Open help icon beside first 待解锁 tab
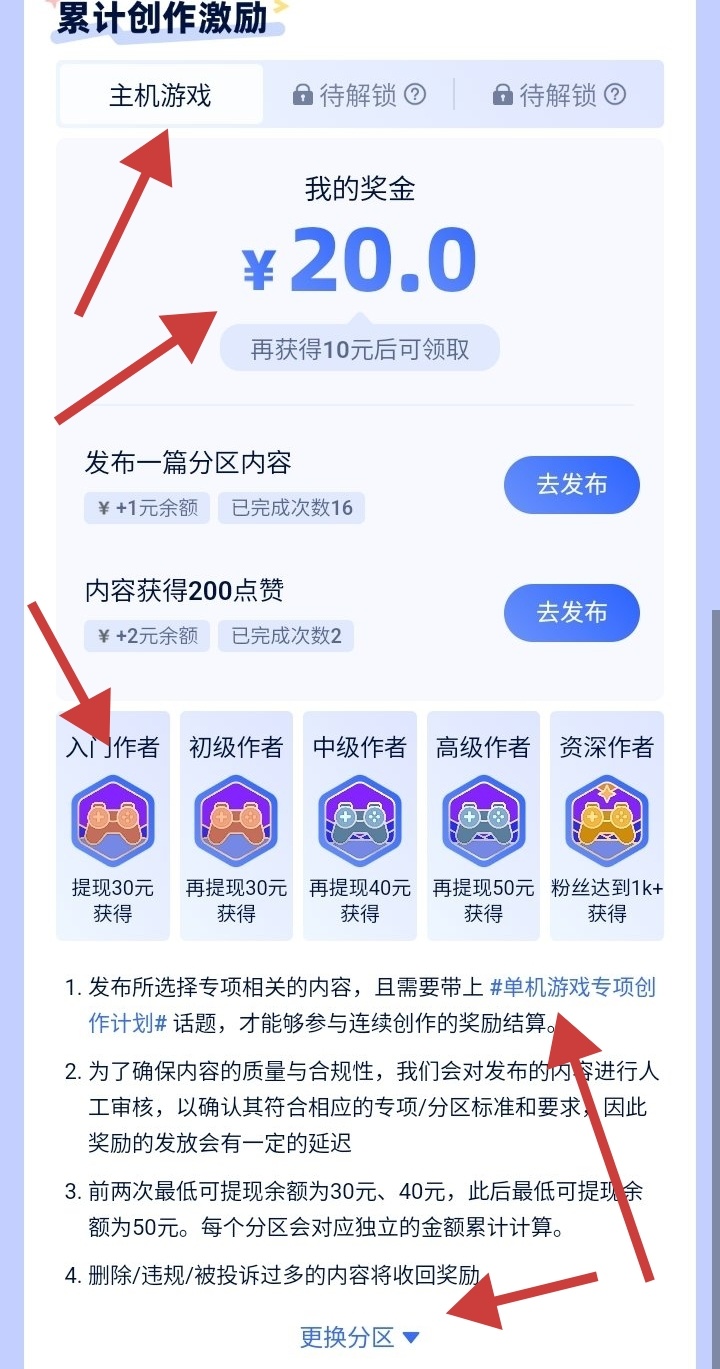 [x=415, y=95]
